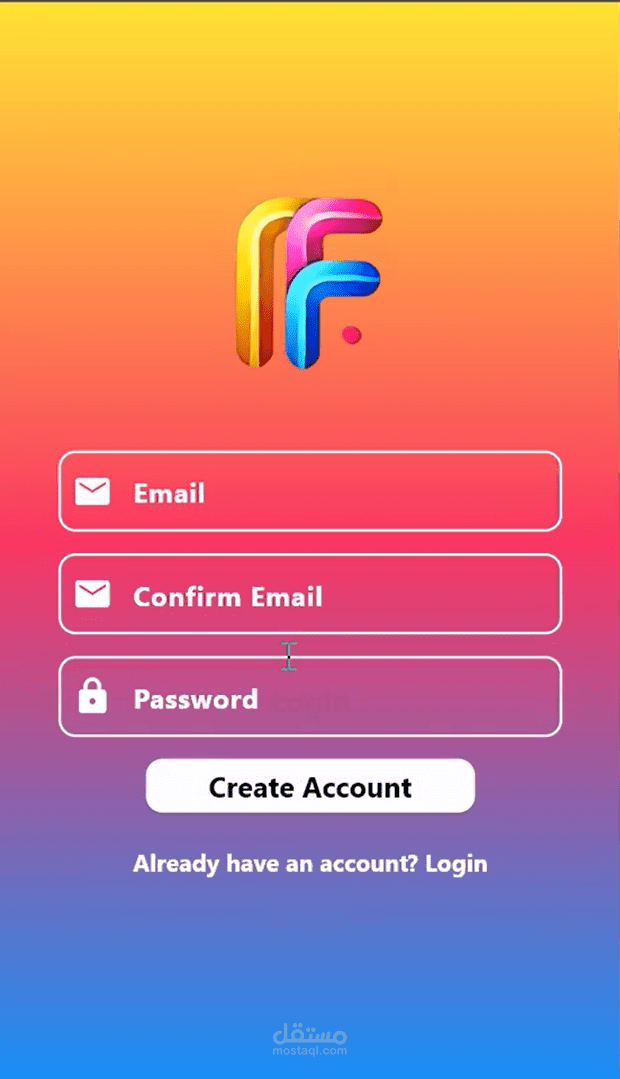This screenshot has height=1079, width=620.
Task: Focus the Confirm Email field
Action: point(310,594)
